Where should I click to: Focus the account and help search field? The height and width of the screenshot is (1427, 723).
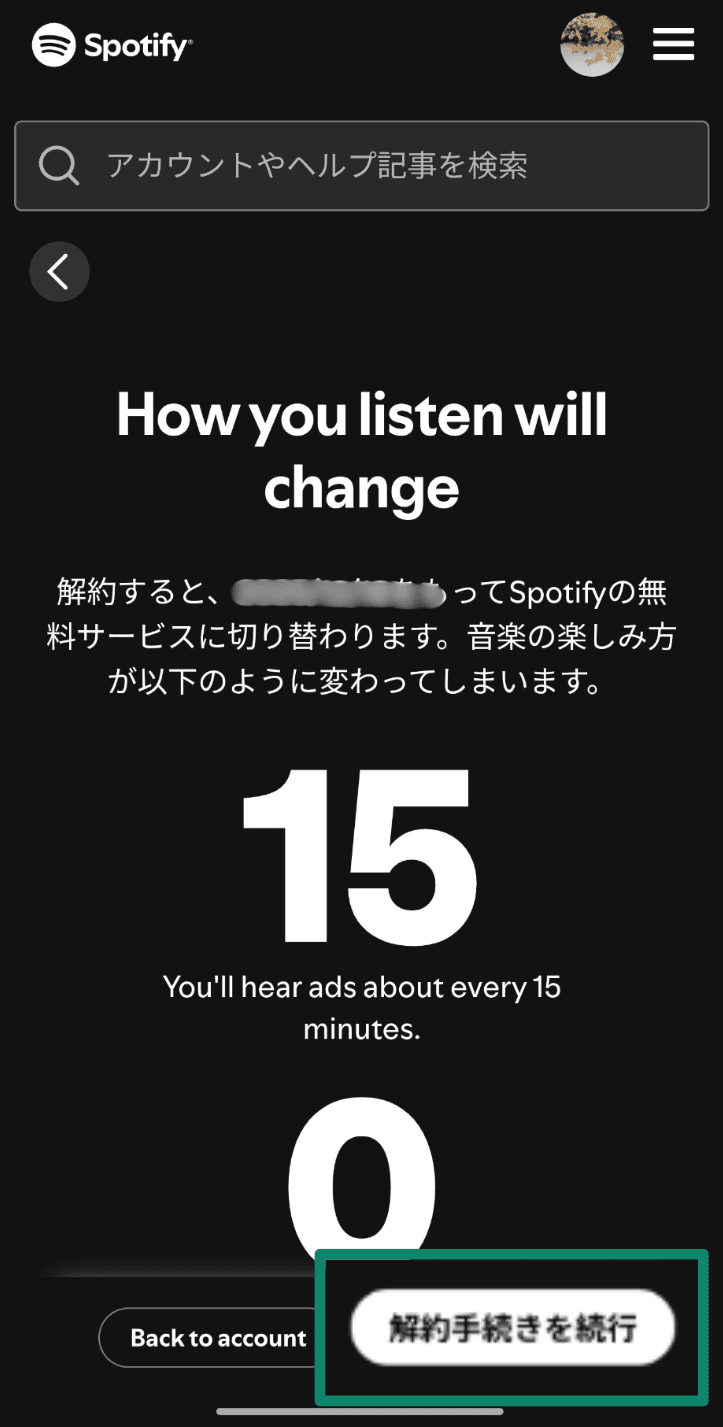pos(361,166)
